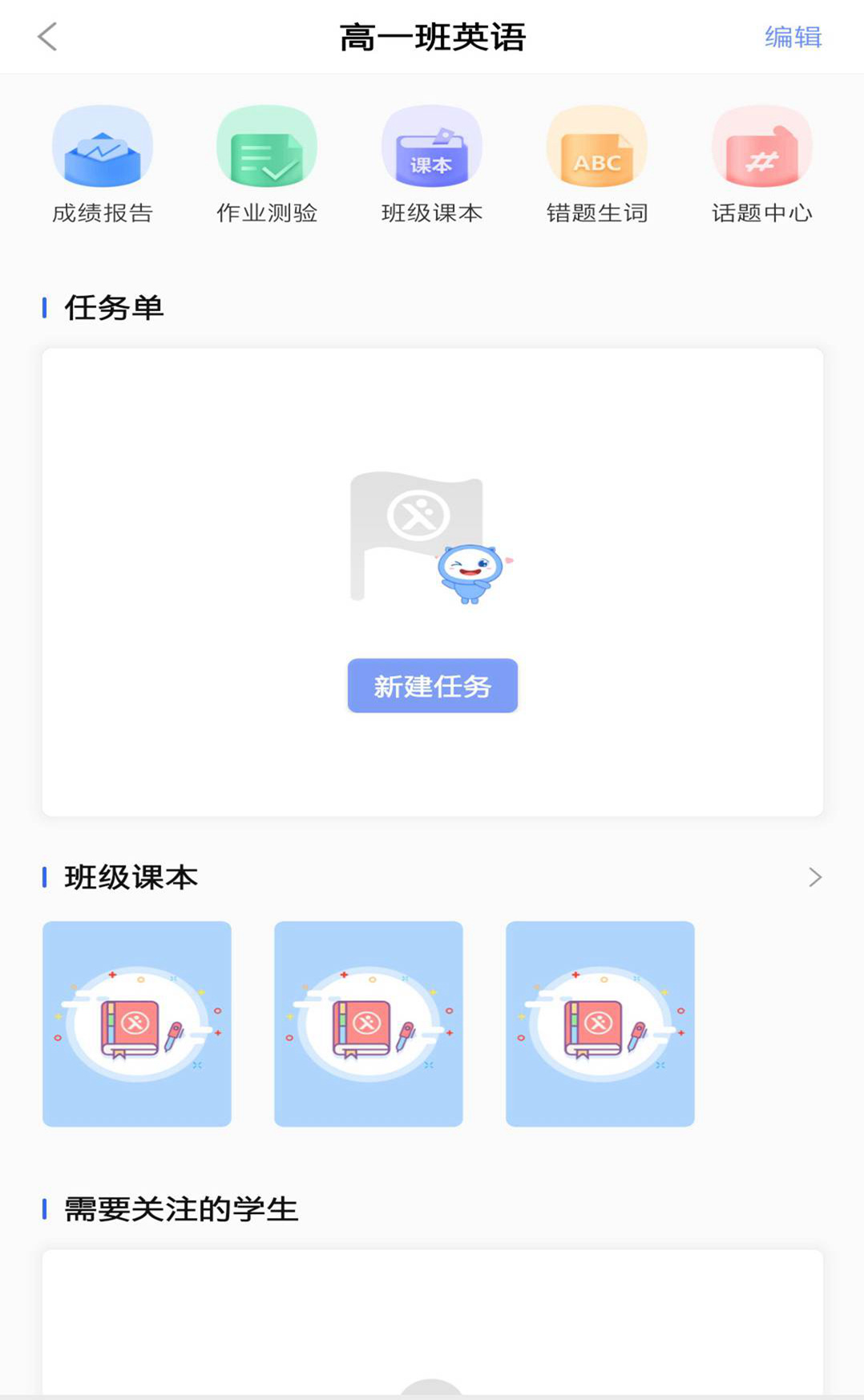Screen dimensions: 864x1400
Task: Open the 成绩报告 score report icon
Action: point(103,147)
